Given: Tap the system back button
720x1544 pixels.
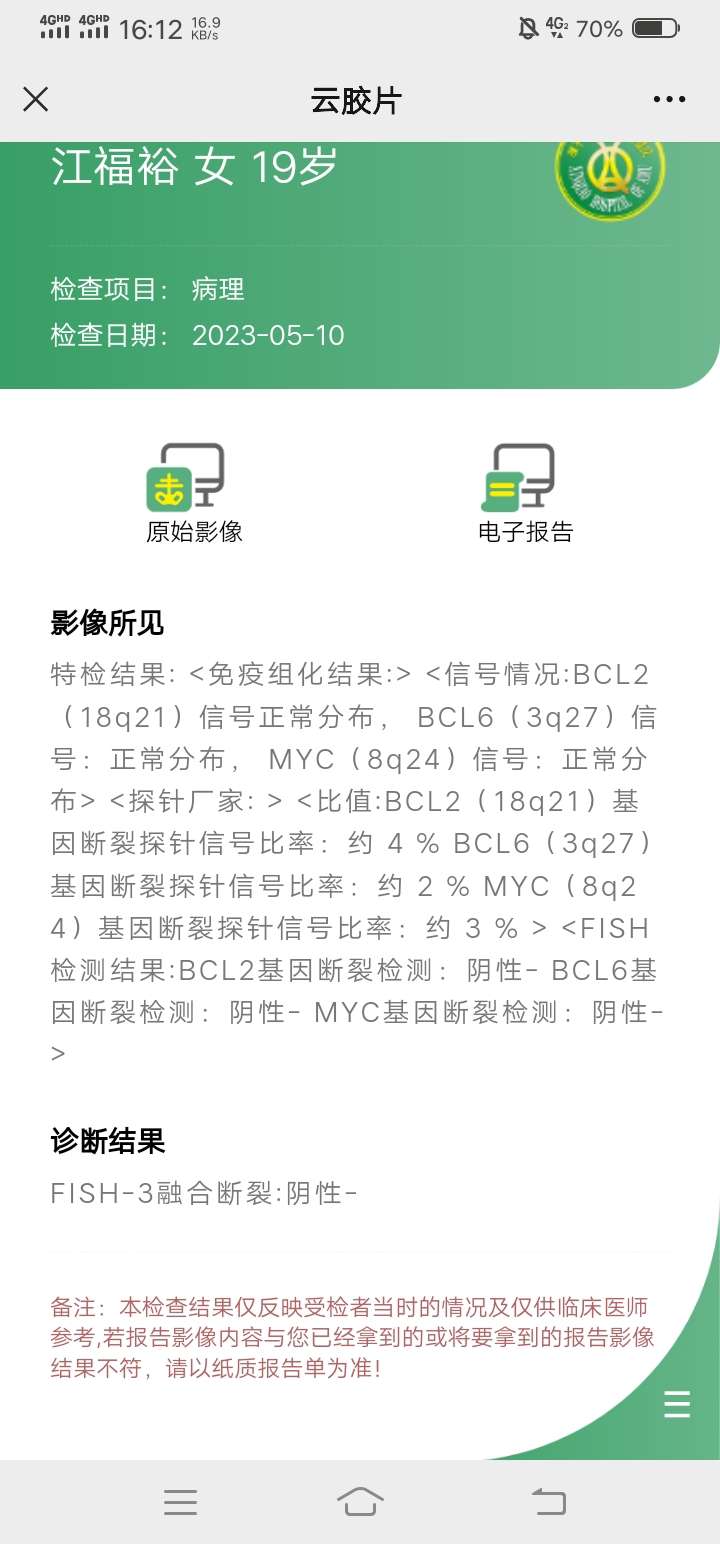Looking at the screenshot, I should (547, 1502).
